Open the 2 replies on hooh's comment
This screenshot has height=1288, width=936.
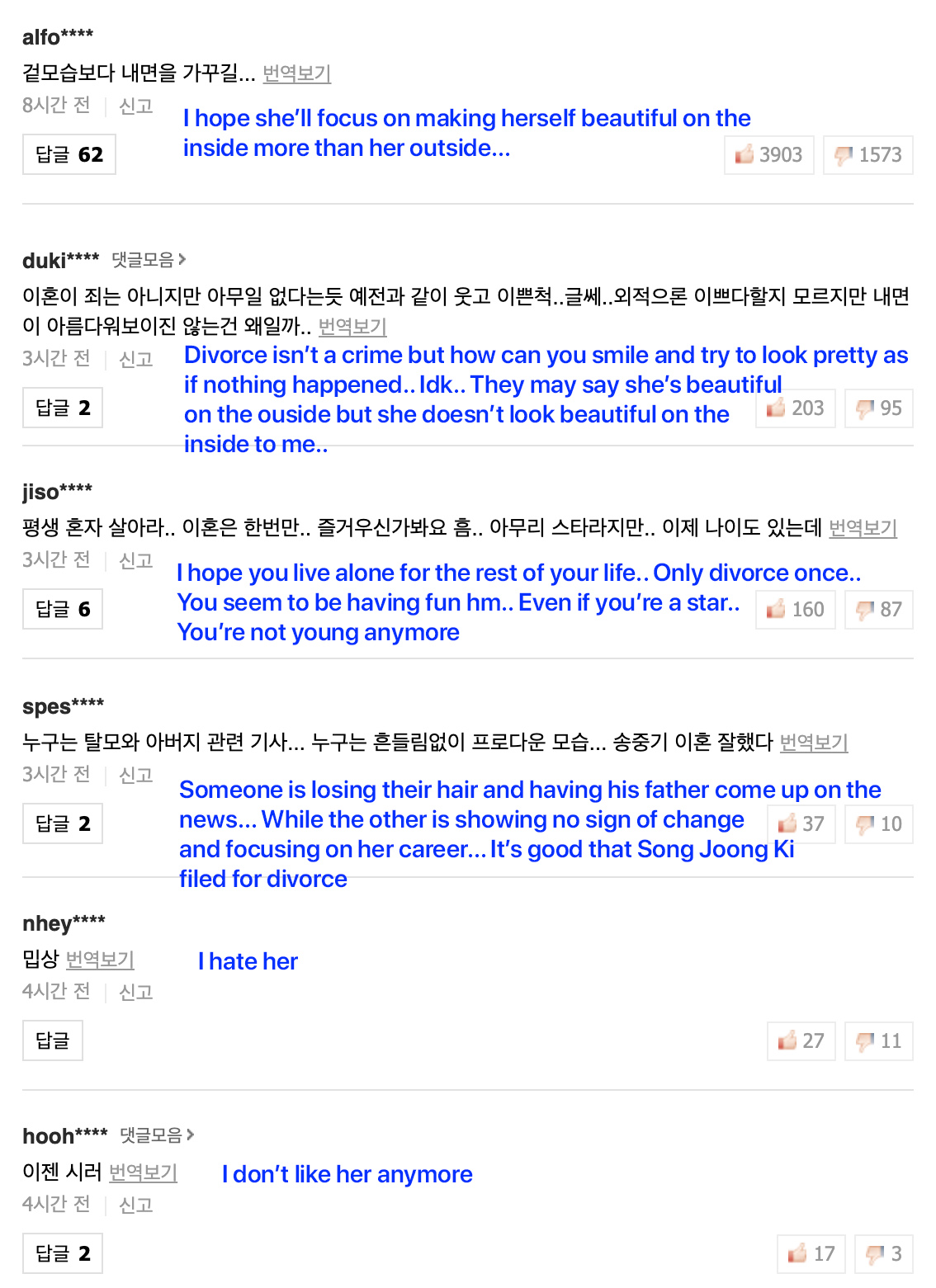[x=62, y=1253]
